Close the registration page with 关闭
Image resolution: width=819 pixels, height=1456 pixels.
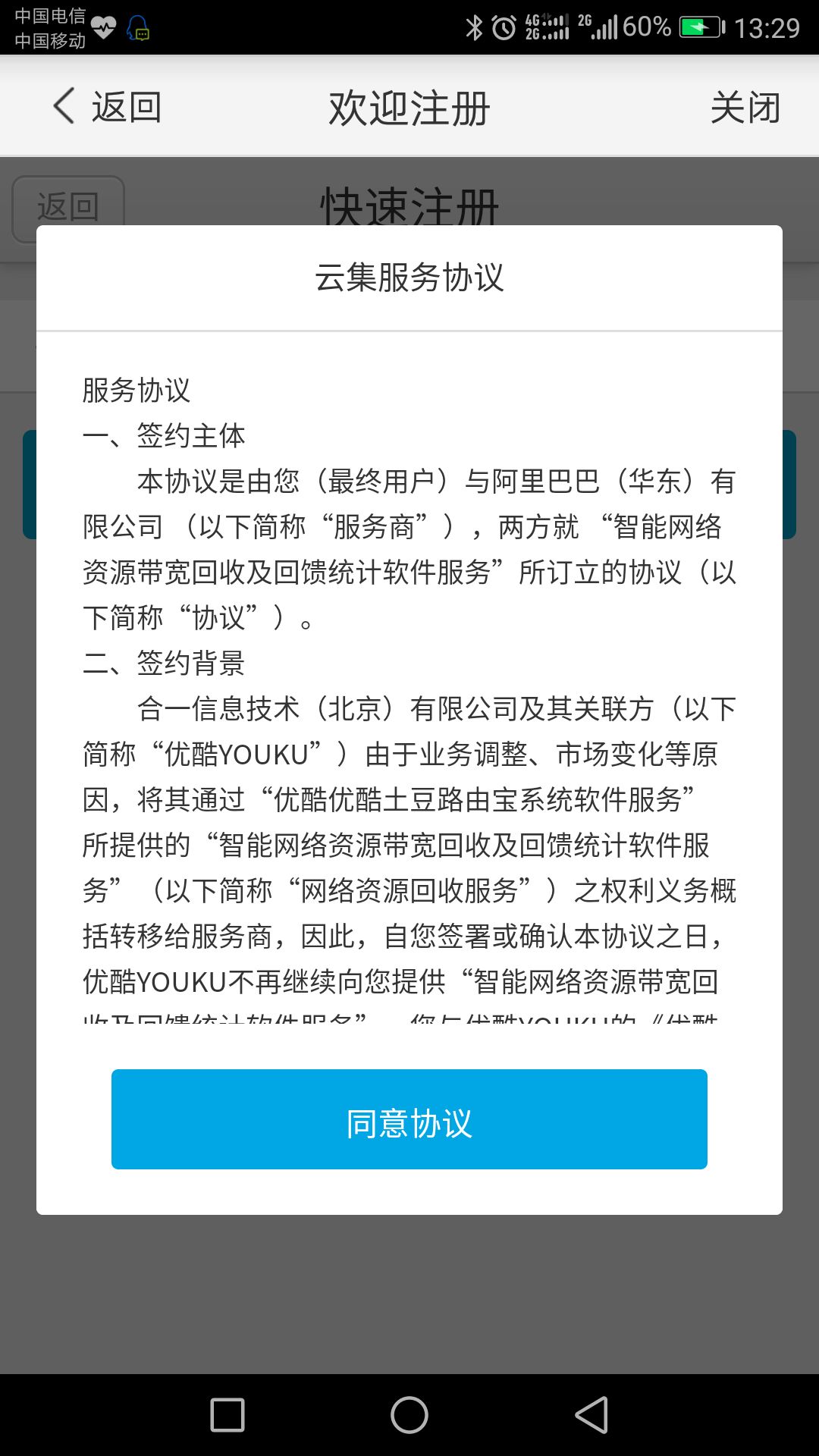point(745,107)
